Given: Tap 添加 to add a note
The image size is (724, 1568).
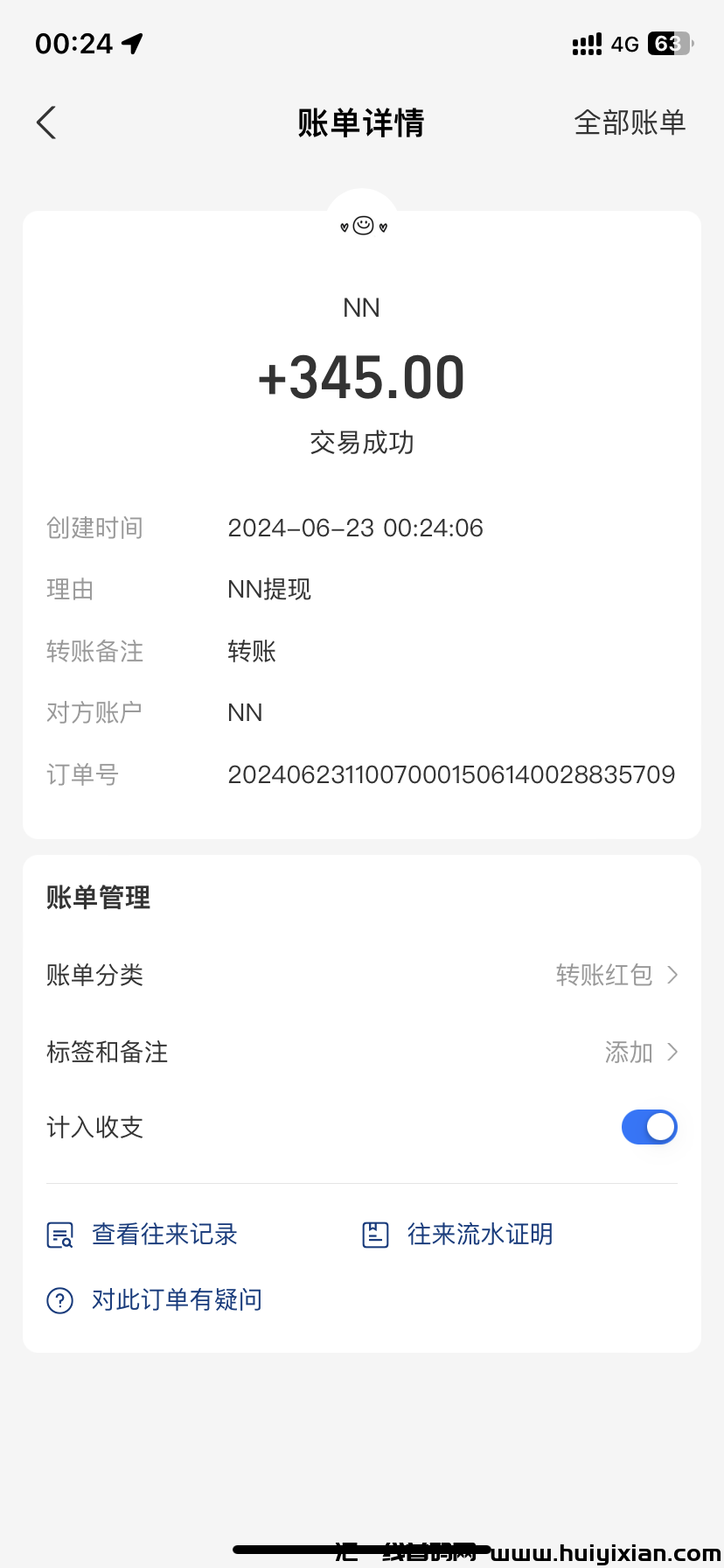Looking at the screenshot, I should (x=628, y=1052).
